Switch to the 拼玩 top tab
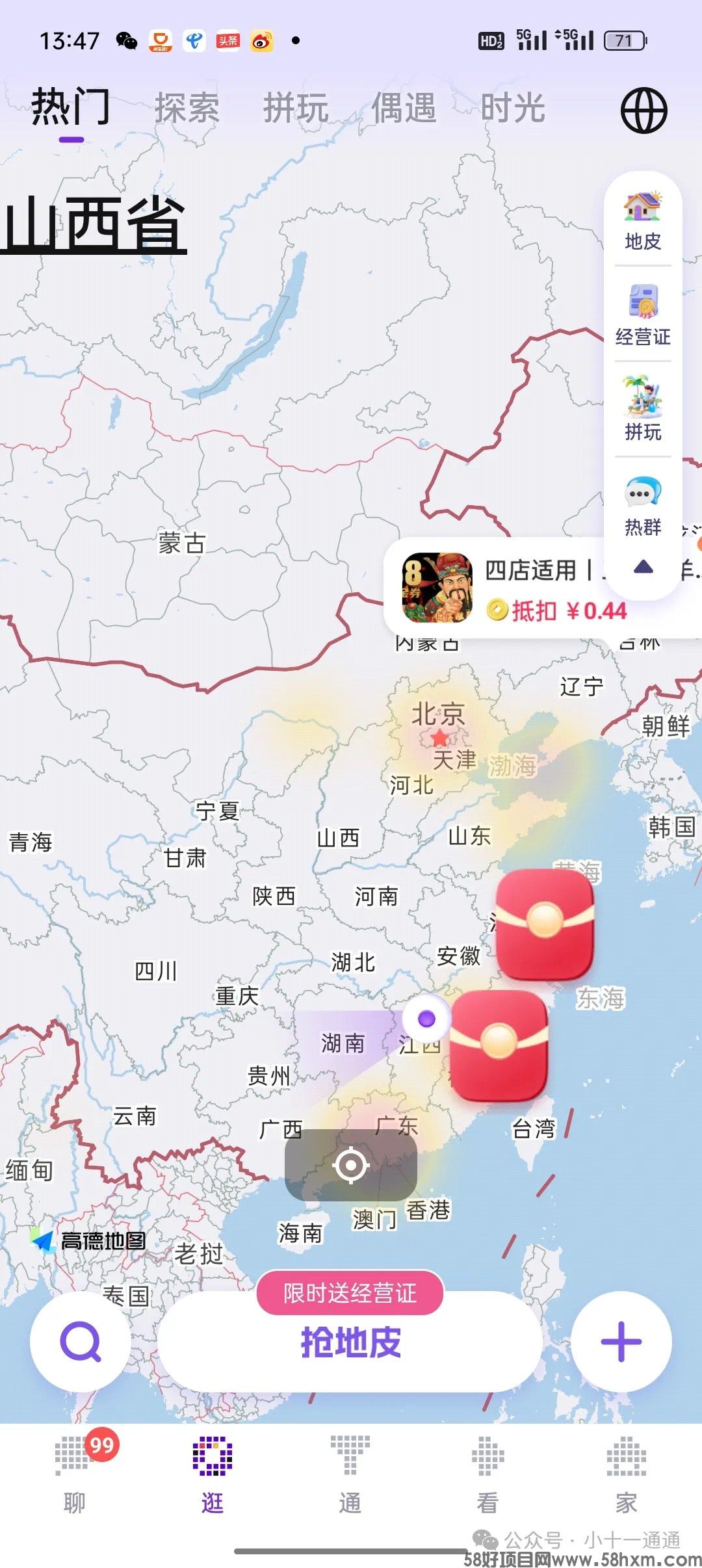 [x=295, y=108]
